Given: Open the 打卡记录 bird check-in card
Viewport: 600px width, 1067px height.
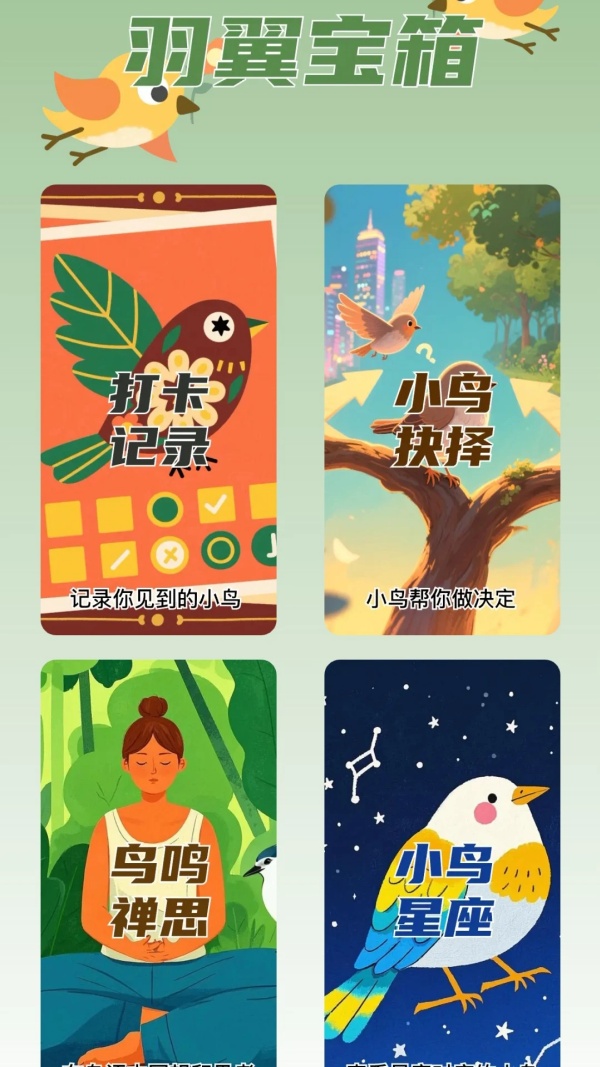Looking at the screenshot, I should [x=159, y=409].
